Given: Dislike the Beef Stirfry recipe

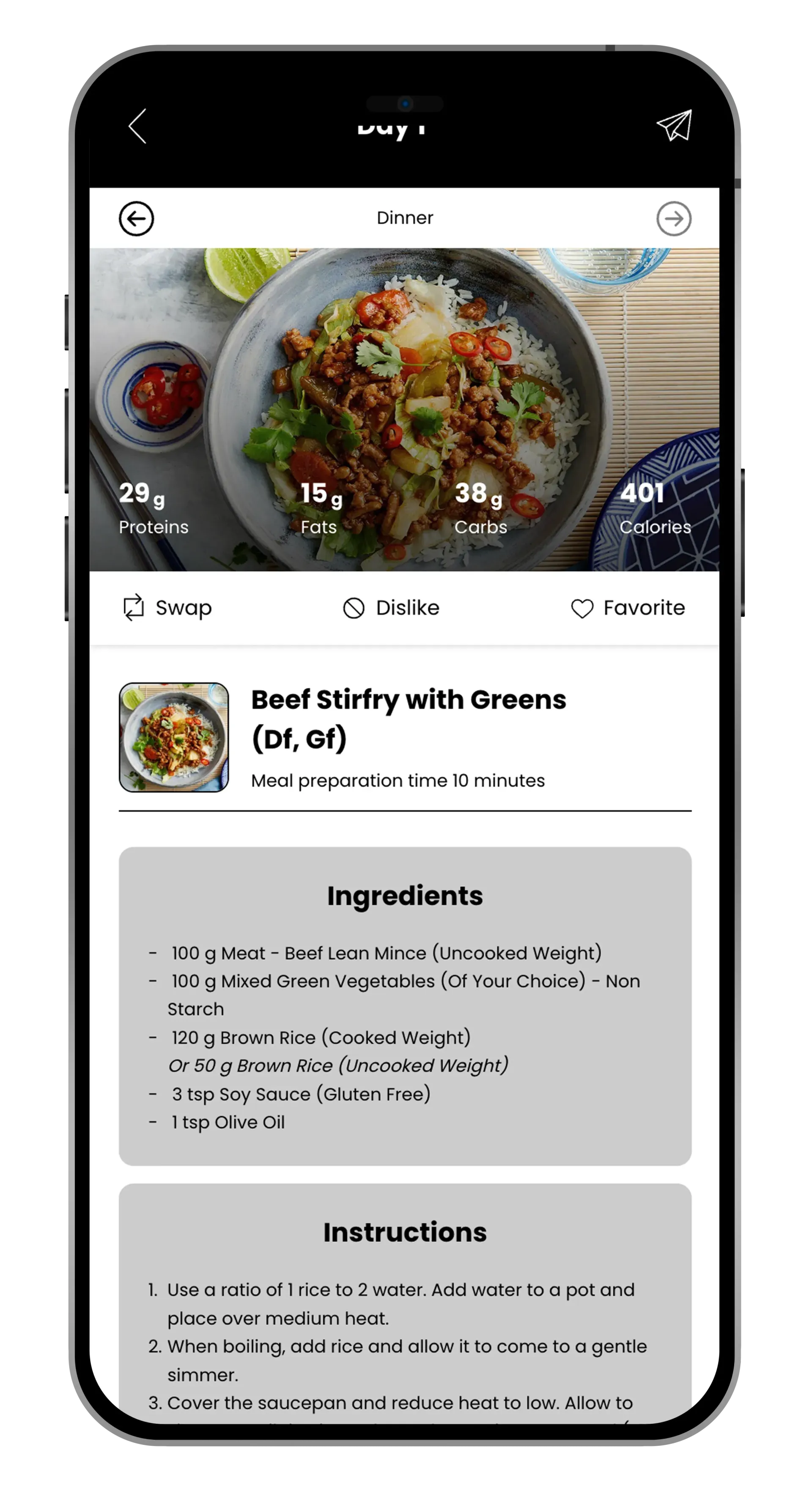Looking at the screenshot, I should tap(391, 608).
